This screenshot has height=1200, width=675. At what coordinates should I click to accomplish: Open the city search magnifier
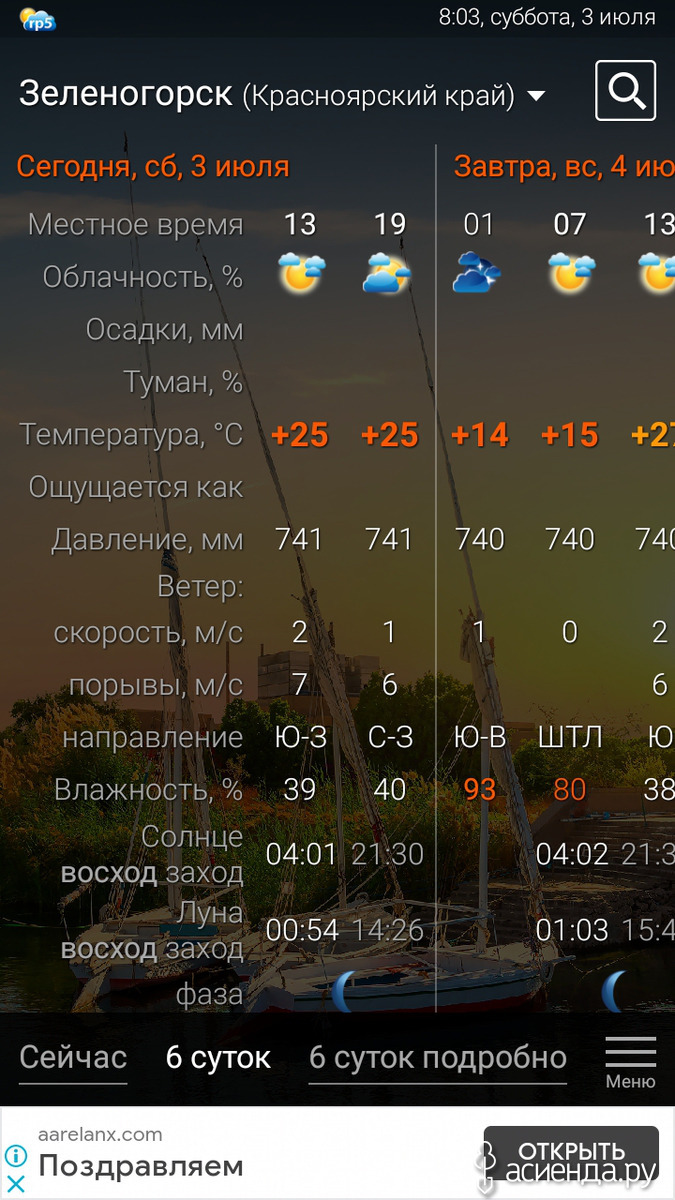coord(626,91)
